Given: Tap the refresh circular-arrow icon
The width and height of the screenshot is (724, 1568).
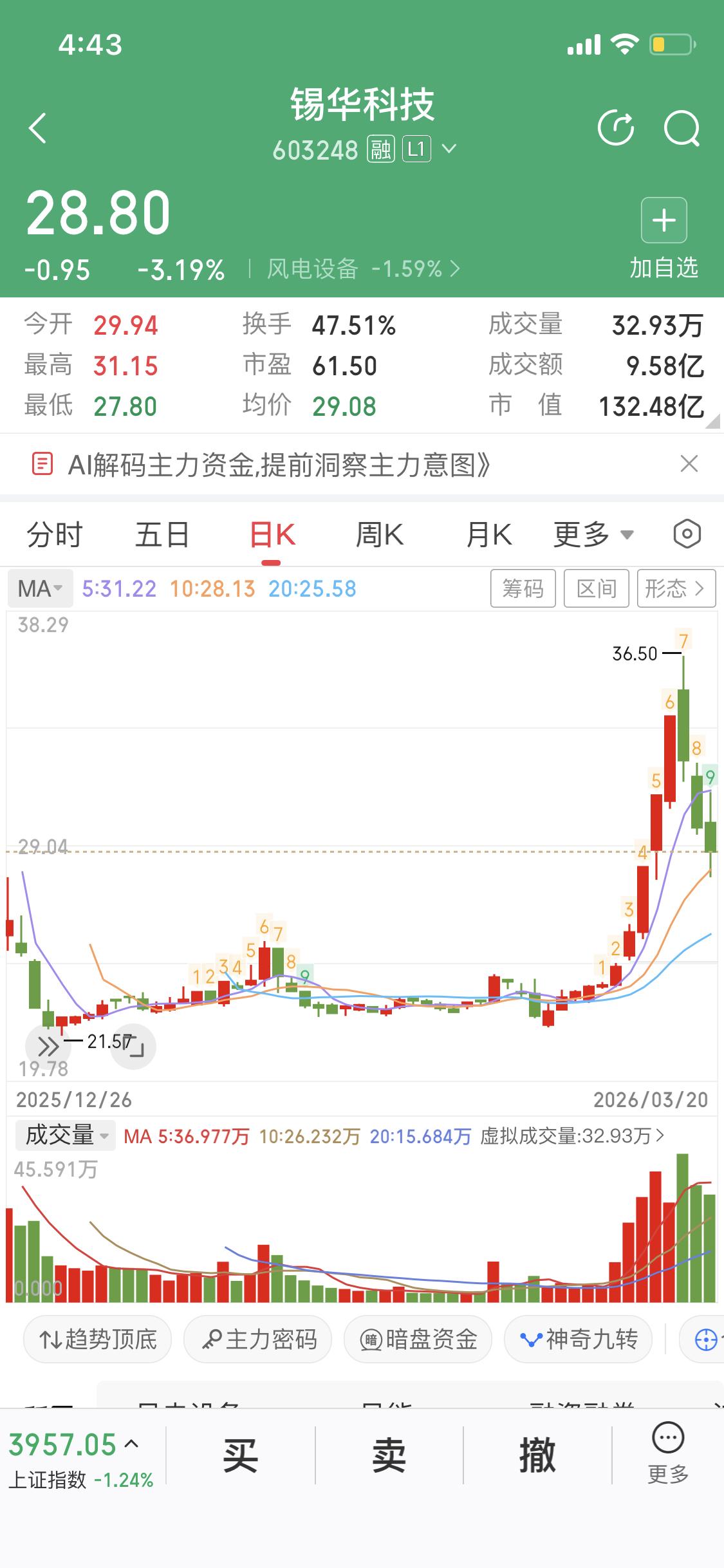Looking at the screenshot, I should (x=616, y=127).
